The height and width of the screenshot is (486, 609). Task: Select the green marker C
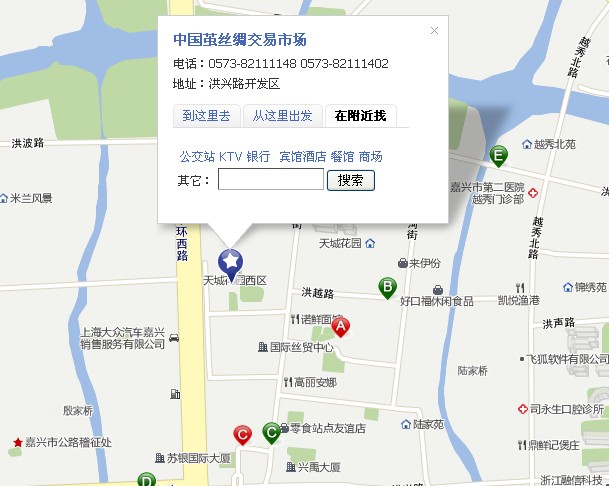(270, 432)
